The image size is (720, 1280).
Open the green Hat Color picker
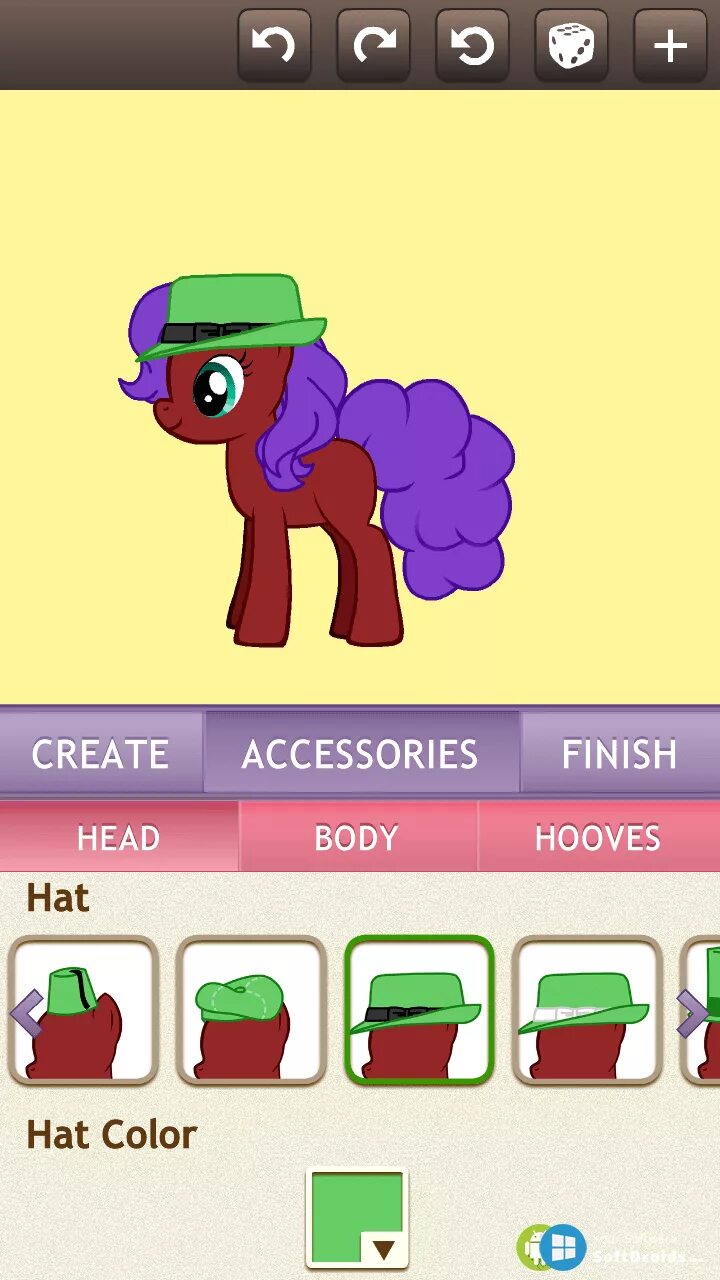point(357,1219)
